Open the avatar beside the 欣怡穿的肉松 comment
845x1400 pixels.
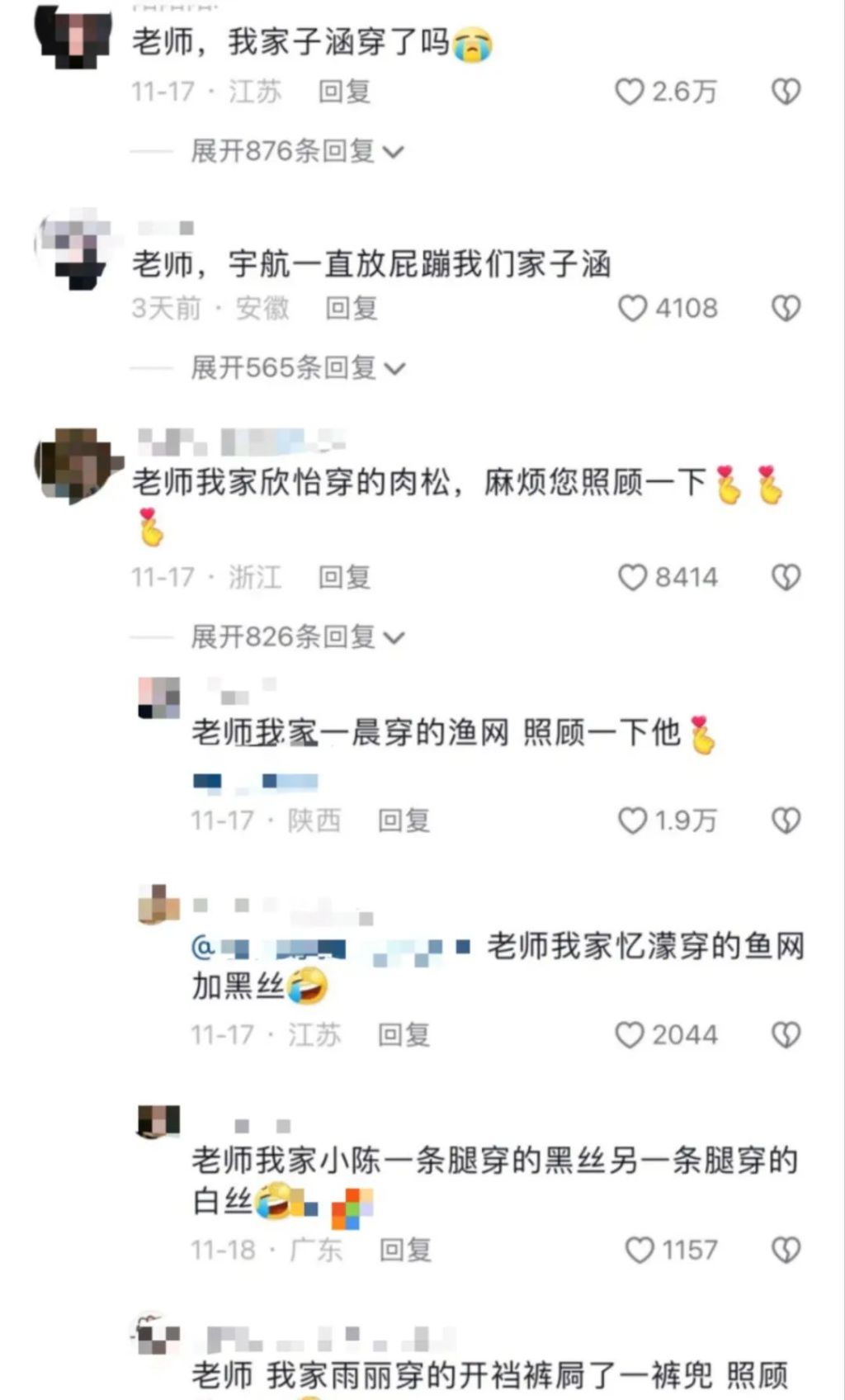point(77,464)
